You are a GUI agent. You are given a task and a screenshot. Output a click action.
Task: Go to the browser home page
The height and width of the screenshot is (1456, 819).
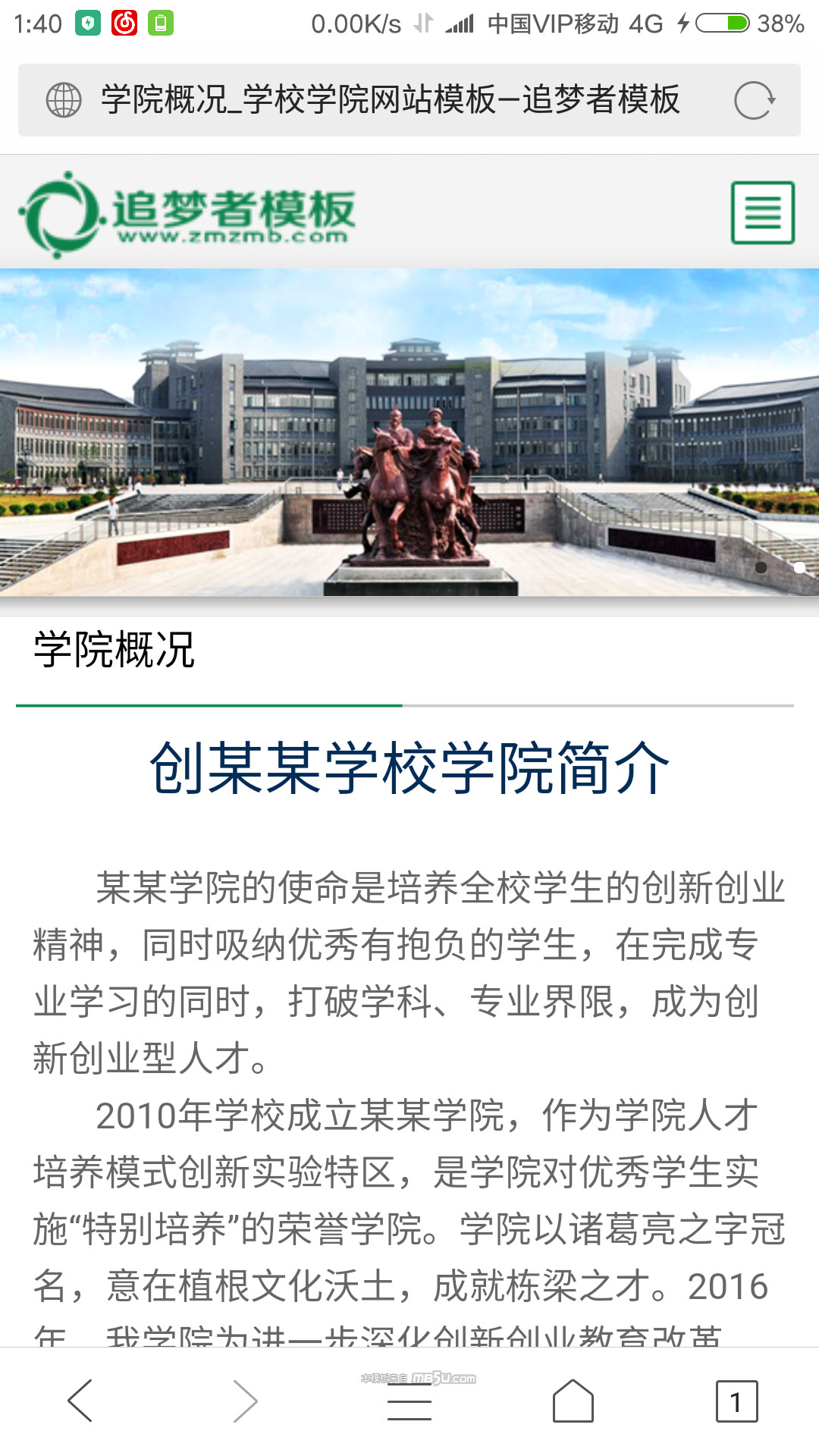[x=573, y=1401]
